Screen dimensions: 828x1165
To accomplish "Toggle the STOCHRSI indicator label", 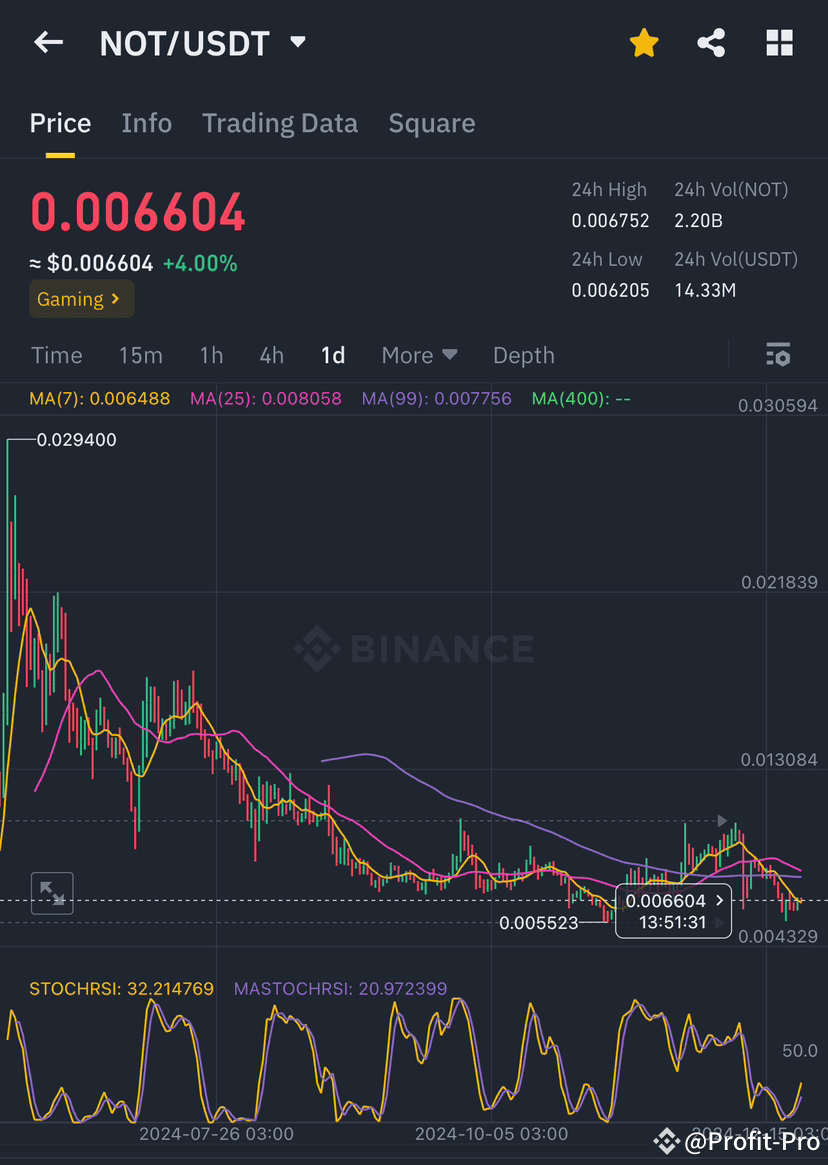I will coord(121,988).
